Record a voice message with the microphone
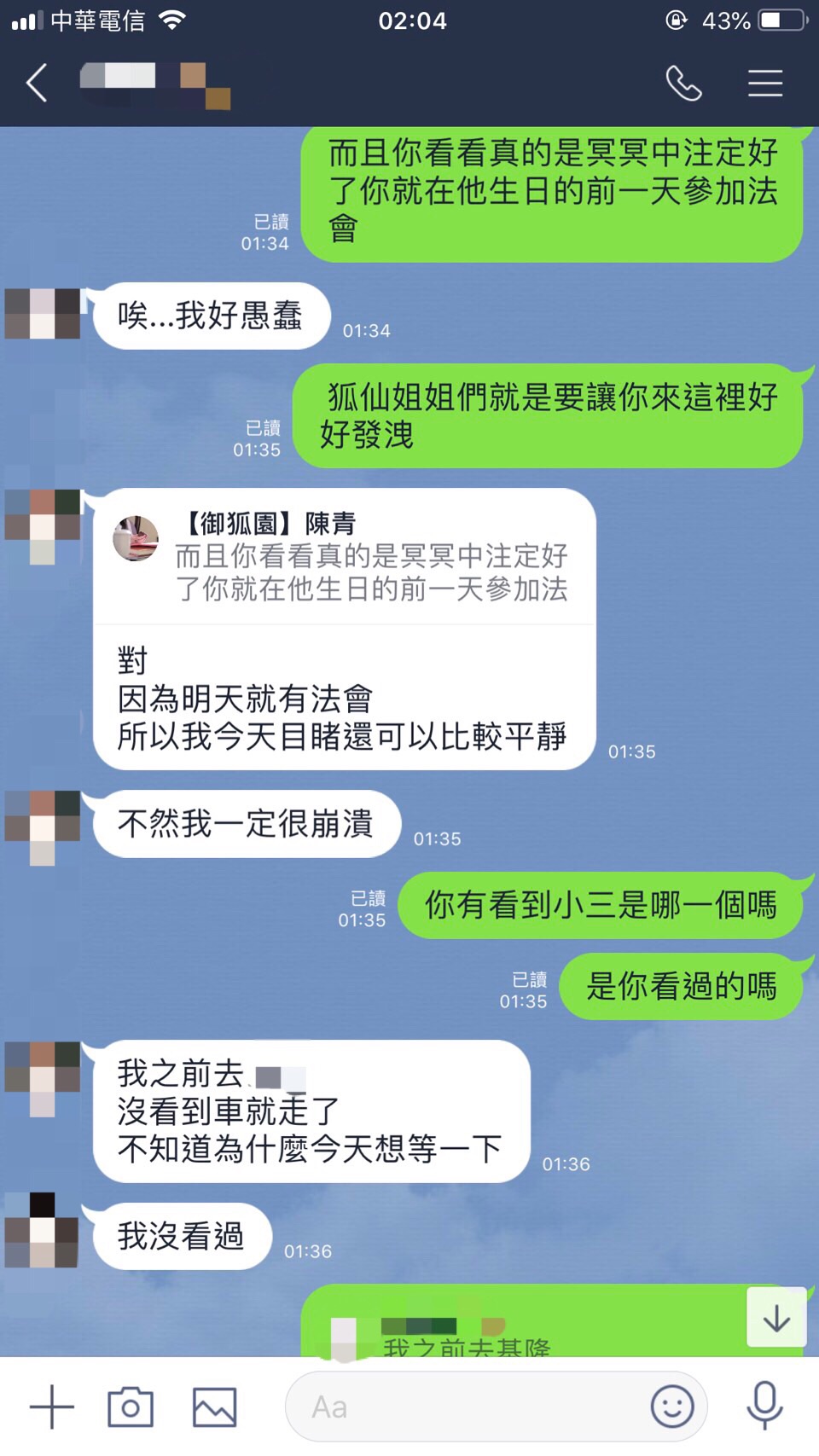The height and width of the screenshot is (1456, 819). tap(764, 1407)
